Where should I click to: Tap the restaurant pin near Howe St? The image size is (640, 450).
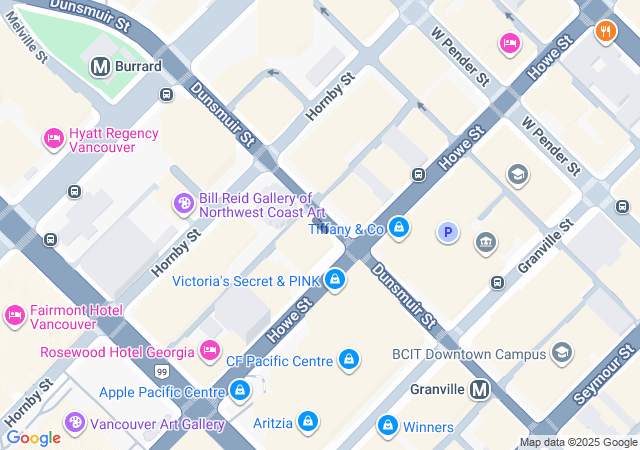coord(604,32)
